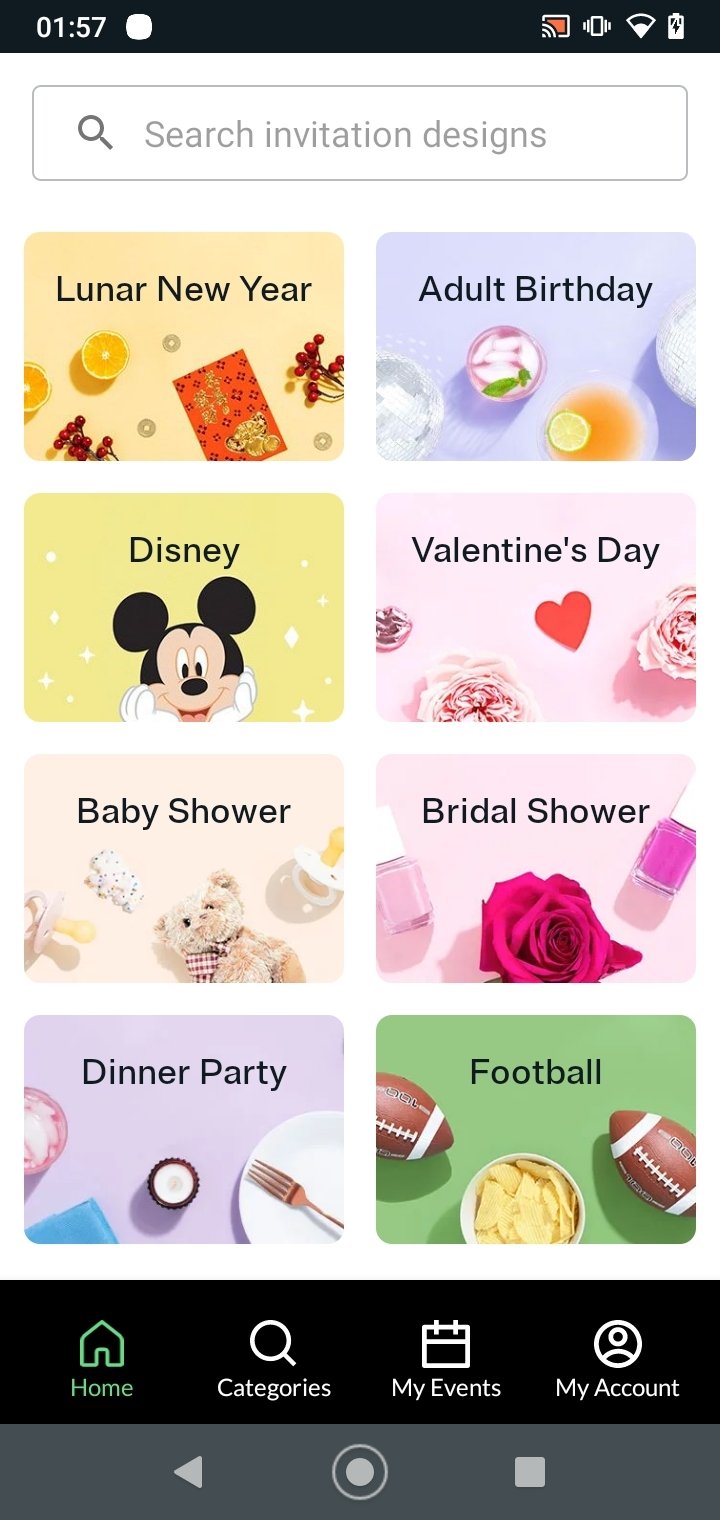Viewport: 720px width, 1520px height.
Task: Tap the system back button
Action: point(188,1472)
